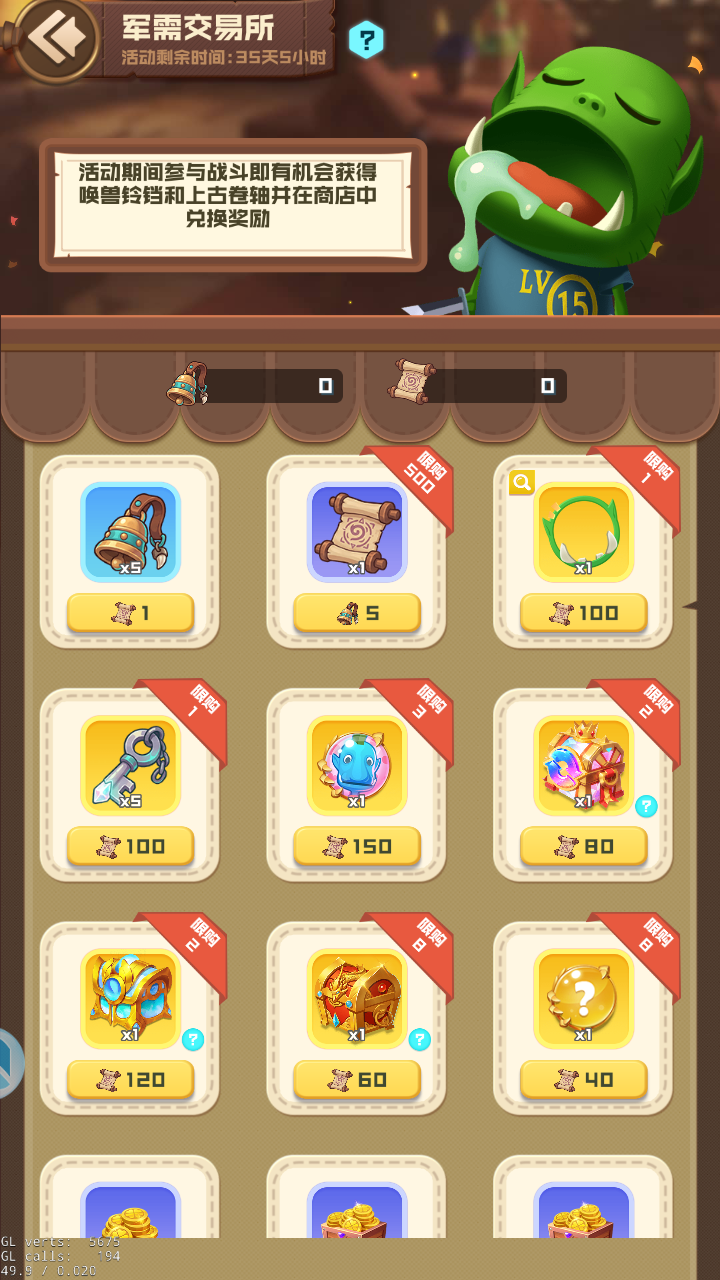The image size is (720, 1280).
Task: Select the mystery question-mark orb tile
Action: pos(584,998)
